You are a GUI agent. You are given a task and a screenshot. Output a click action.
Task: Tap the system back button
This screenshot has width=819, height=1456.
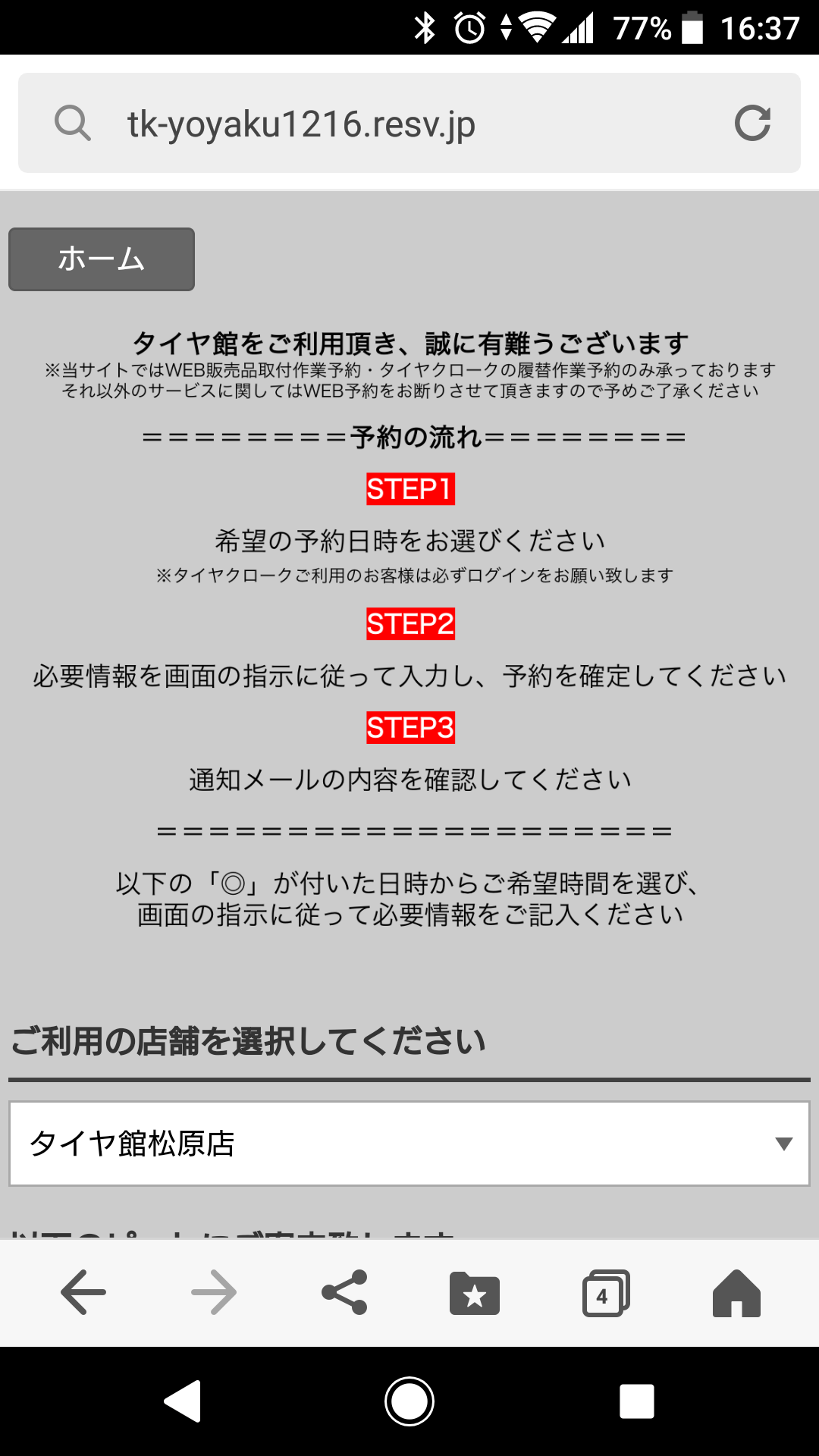click(184, 1401)
